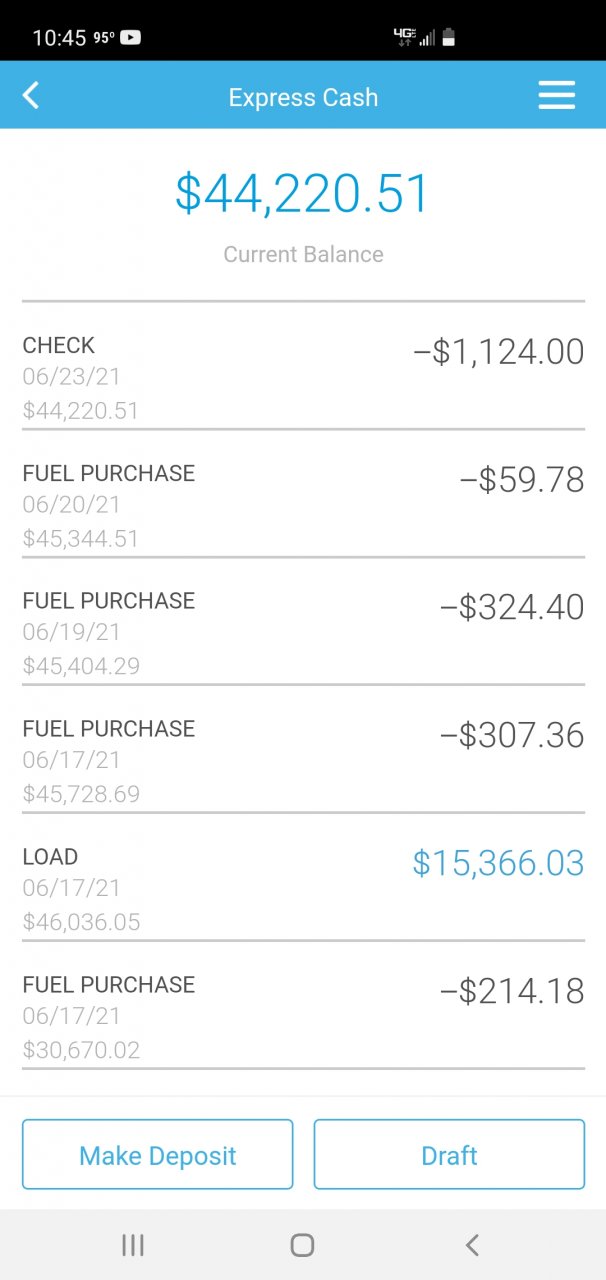
Task: Show details for the $307.36 fuel purchase
Action: click(303, 761)
